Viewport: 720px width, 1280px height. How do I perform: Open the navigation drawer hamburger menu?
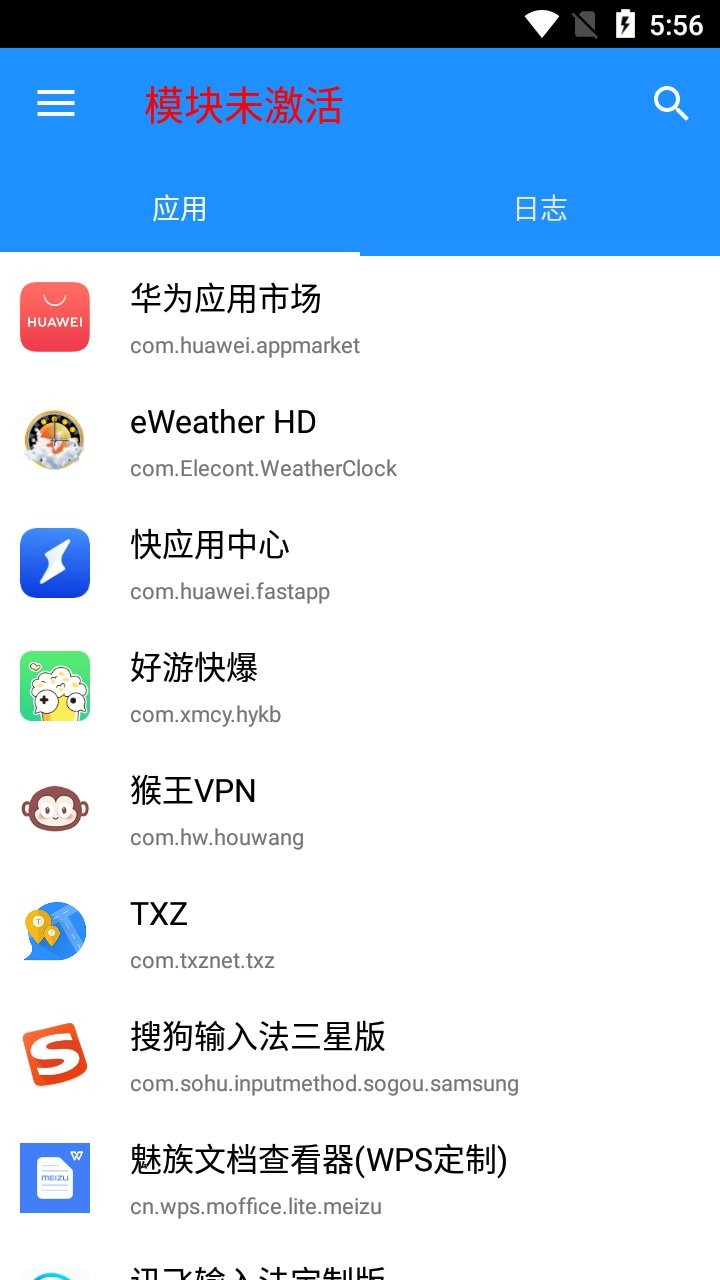click(x=56, y=103)
